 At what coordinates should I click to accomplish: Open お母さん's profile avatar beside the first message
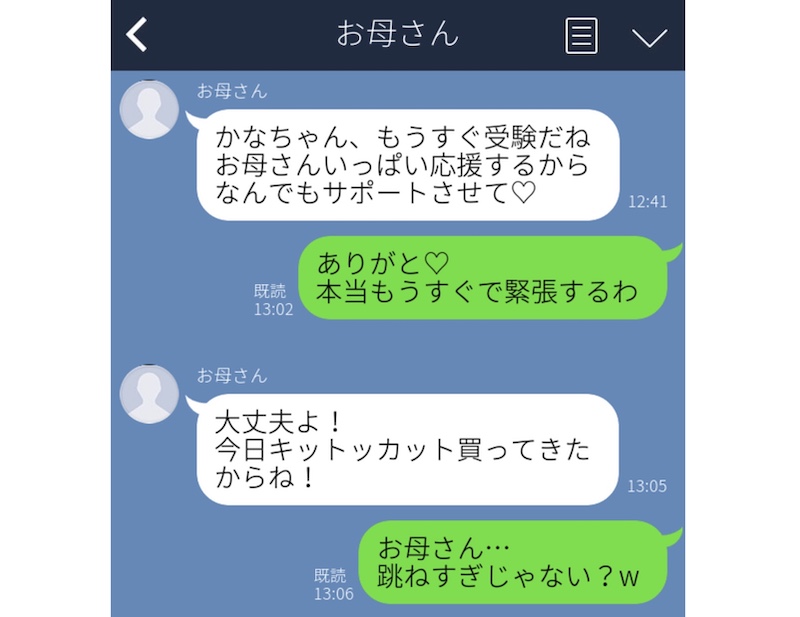click(149, 108)
